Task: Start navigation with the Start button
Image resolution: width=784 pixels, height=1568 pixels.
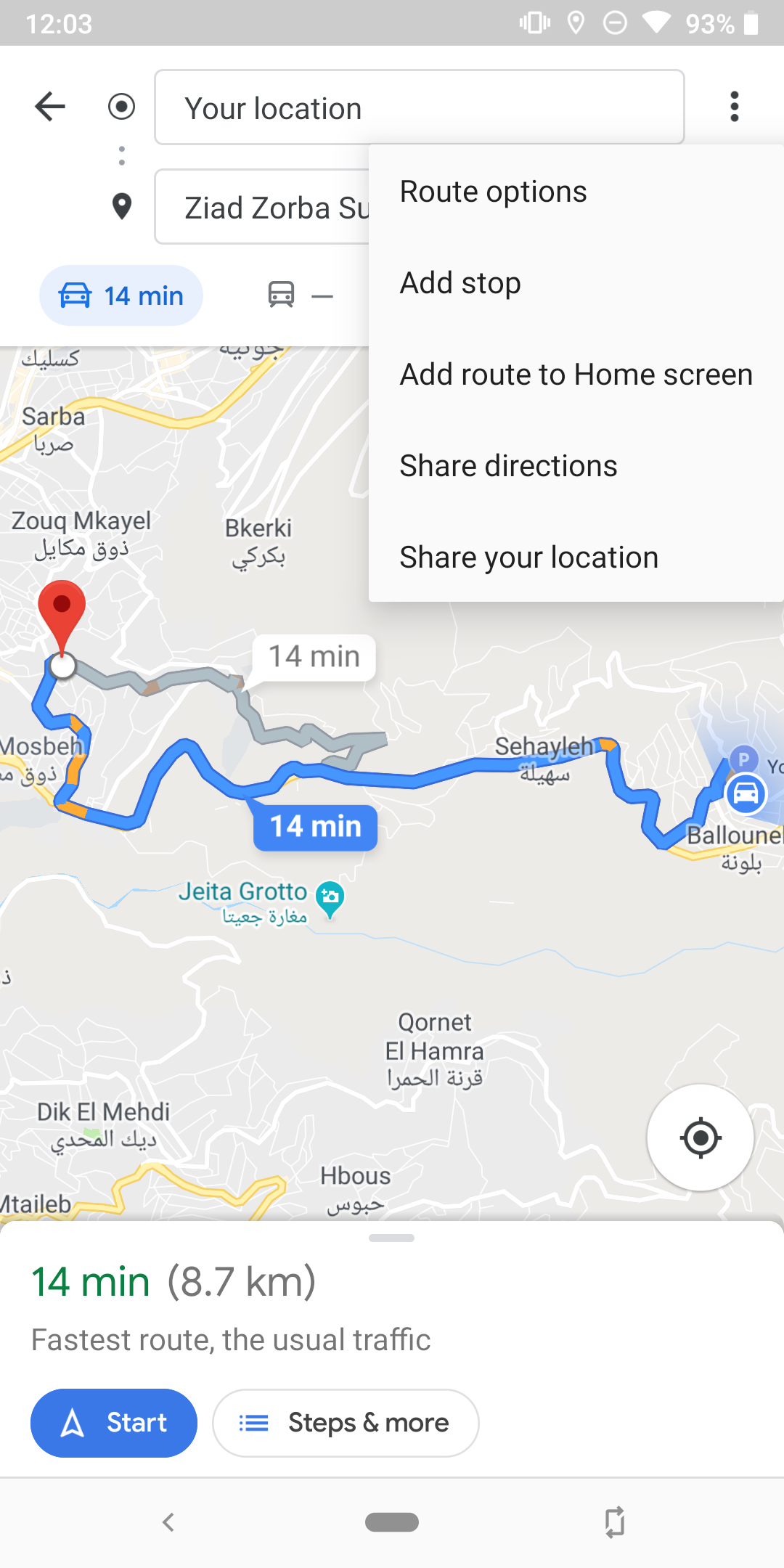Action: click(x=114, y=1423)
